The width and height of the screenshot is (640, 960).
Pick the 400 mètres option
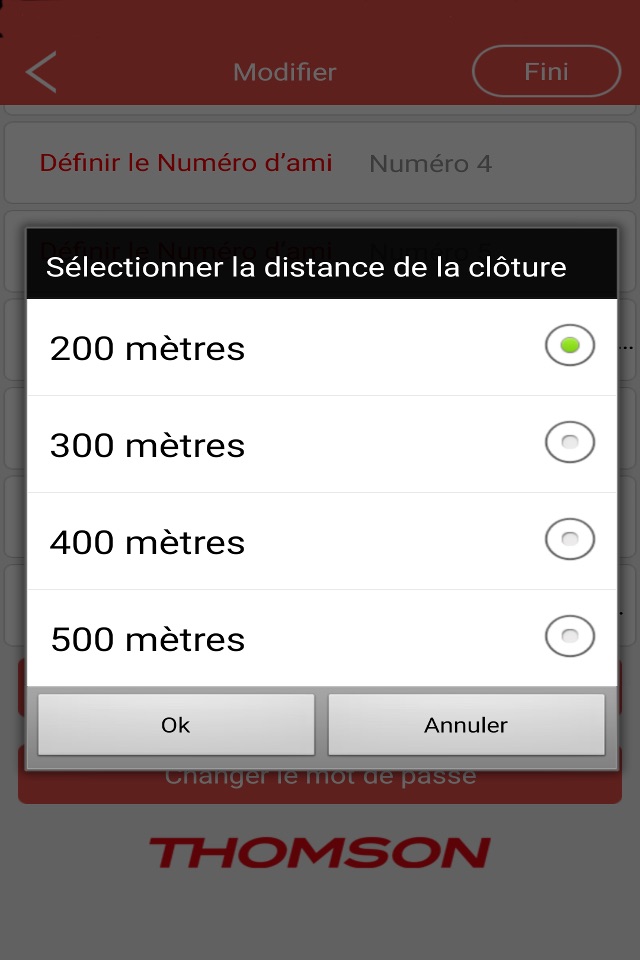(569, 540)
